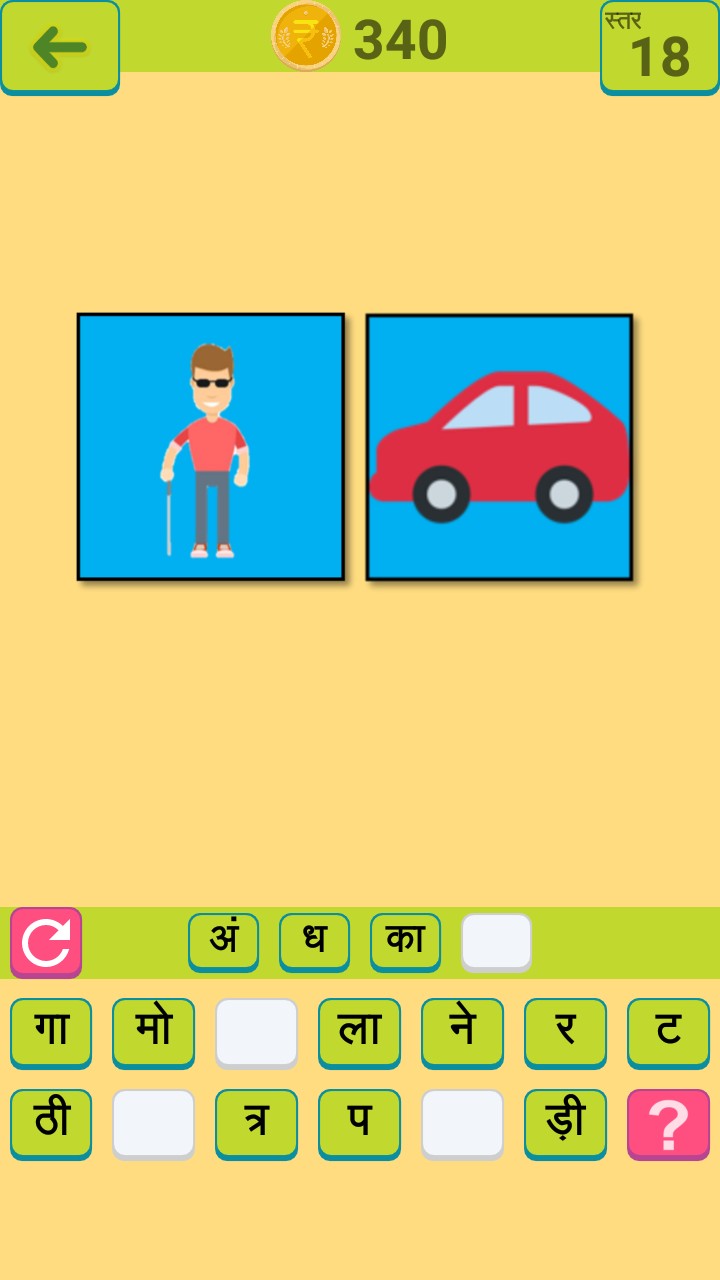Tap the letter tile ने

(x=462, y=1032)
